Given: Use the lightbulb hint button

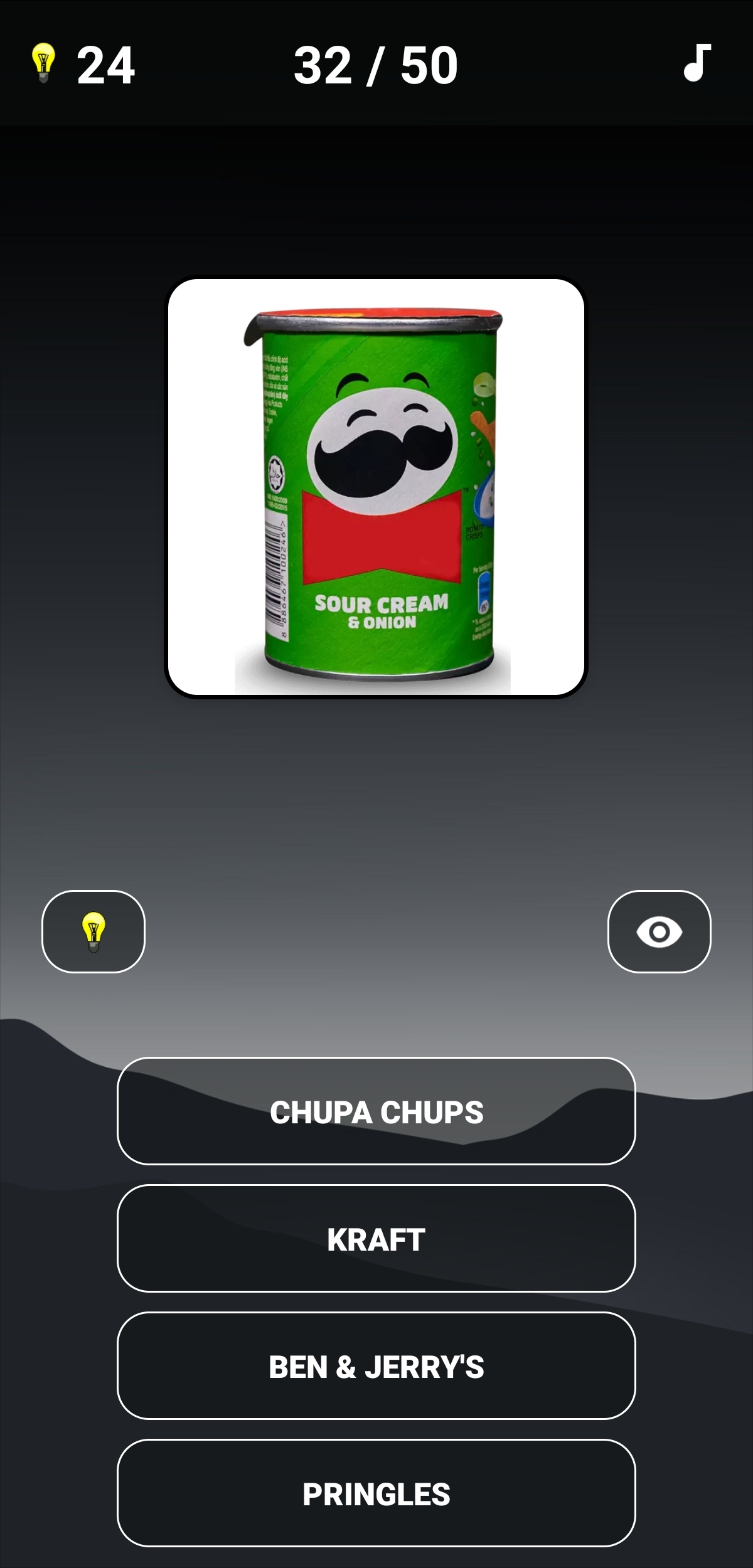Looking at the screenshot, I should [93, 931].
